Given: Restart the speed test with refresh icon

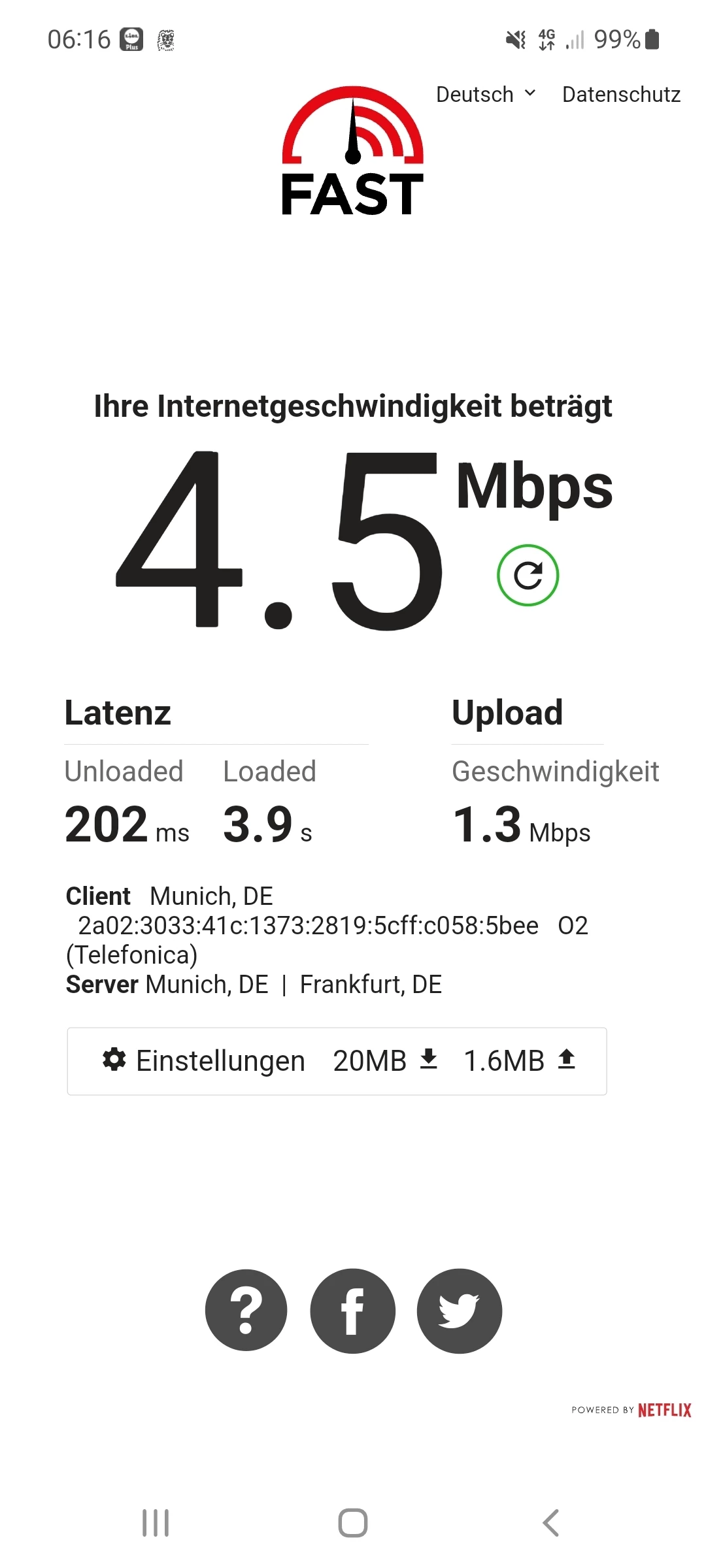Looking at the screenshot, I should 528,576.
